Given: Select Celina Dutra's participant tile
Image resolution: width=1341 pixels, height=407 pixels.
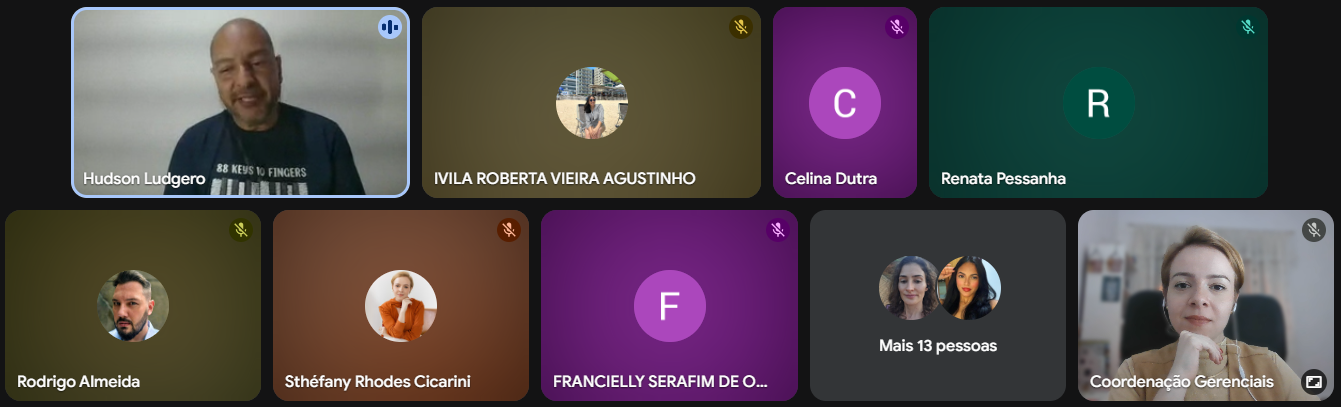Looking at the screenshot, I should pos(844,102).
